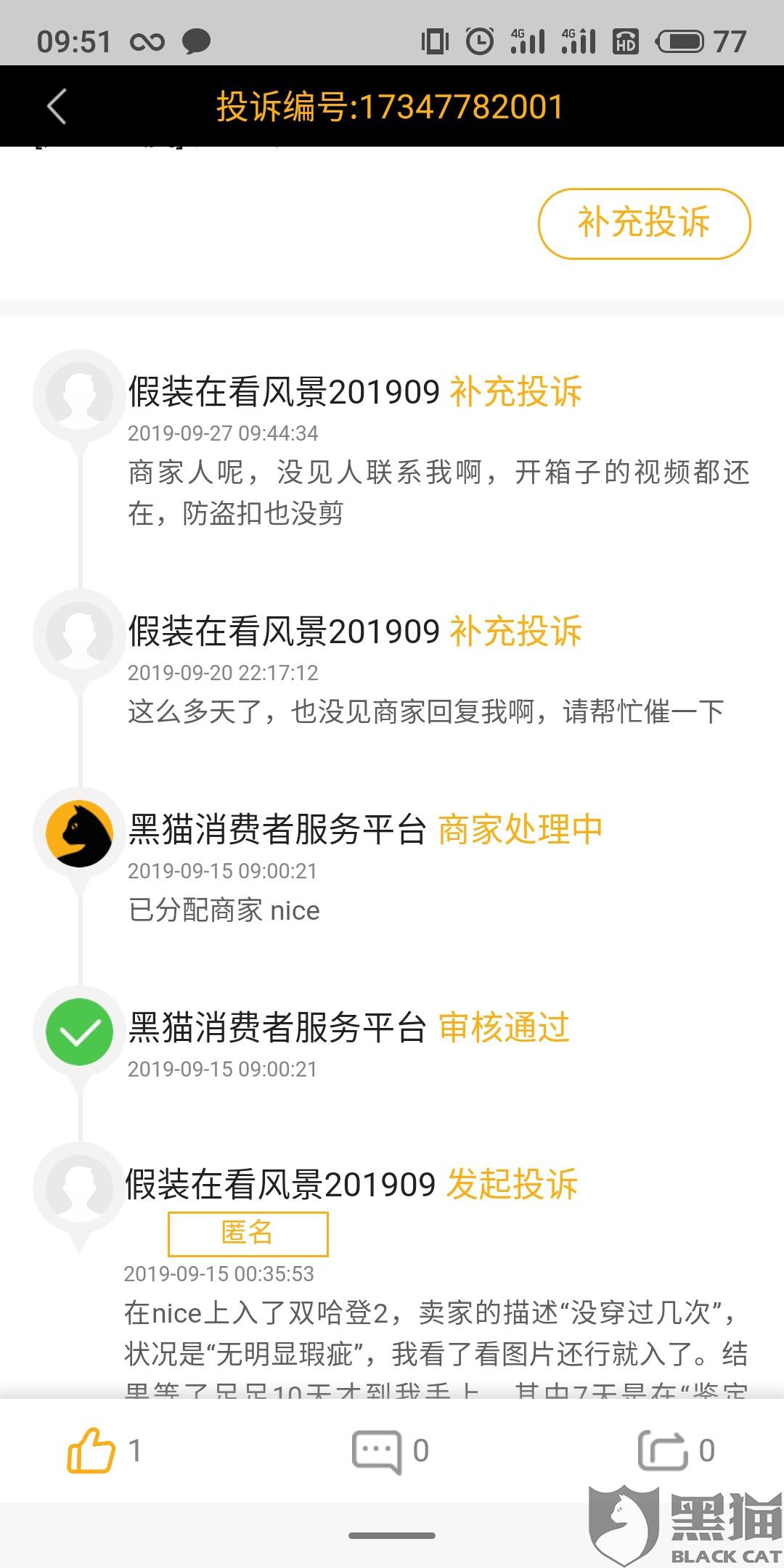This screenshot has height=1568, width=784.
Task: Like this complaint with thumbs-up icon
Action: (91, 1450)
